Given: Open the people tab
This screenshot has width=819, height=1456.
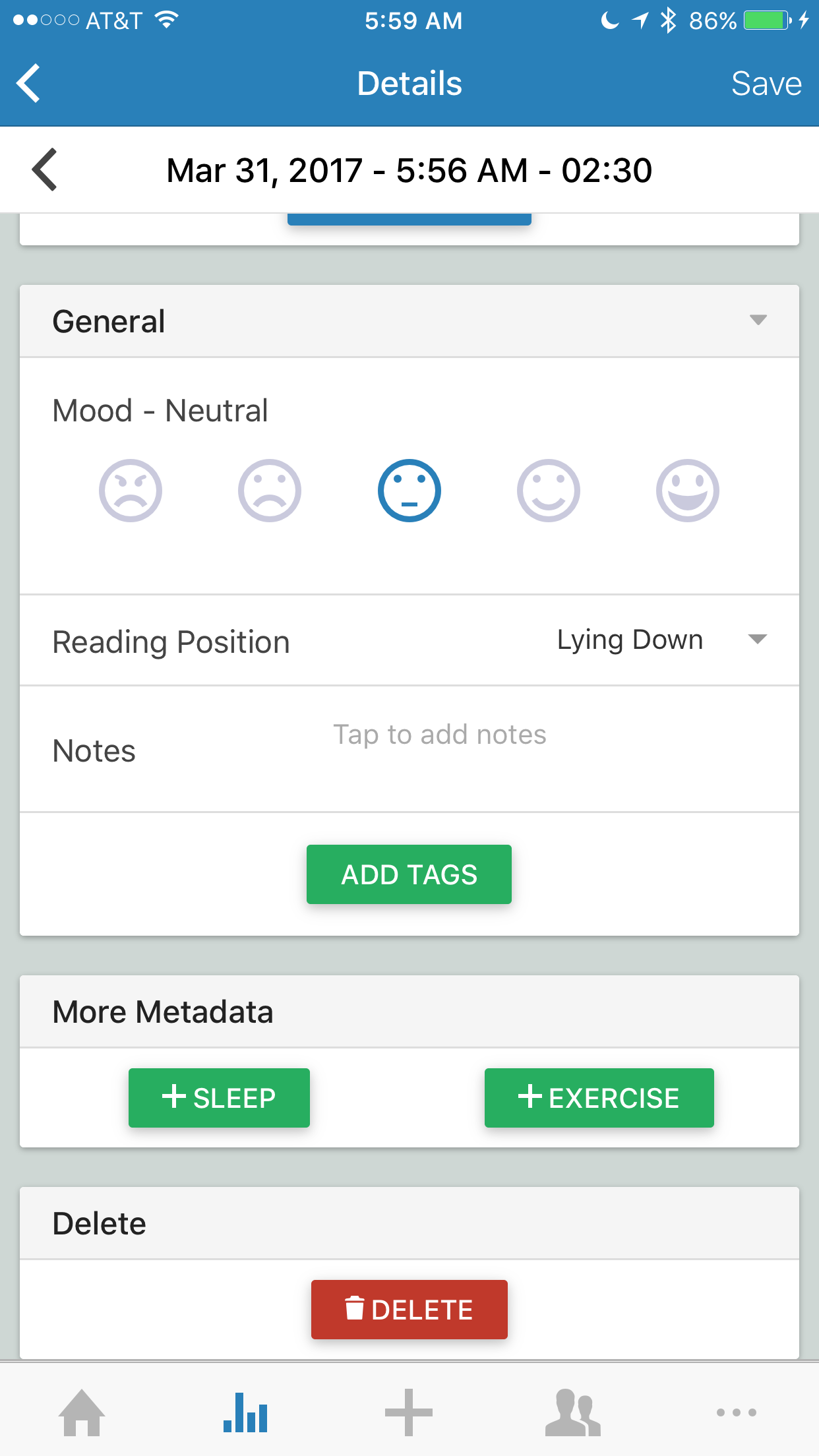Looking at the screenshot, I should [572, 1412].
